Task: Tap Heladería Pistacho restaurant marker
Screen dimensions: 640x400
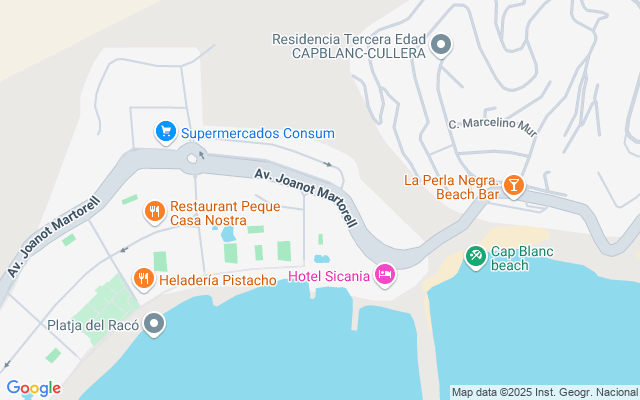Action: pyautogui.click(x=144, y=279)
